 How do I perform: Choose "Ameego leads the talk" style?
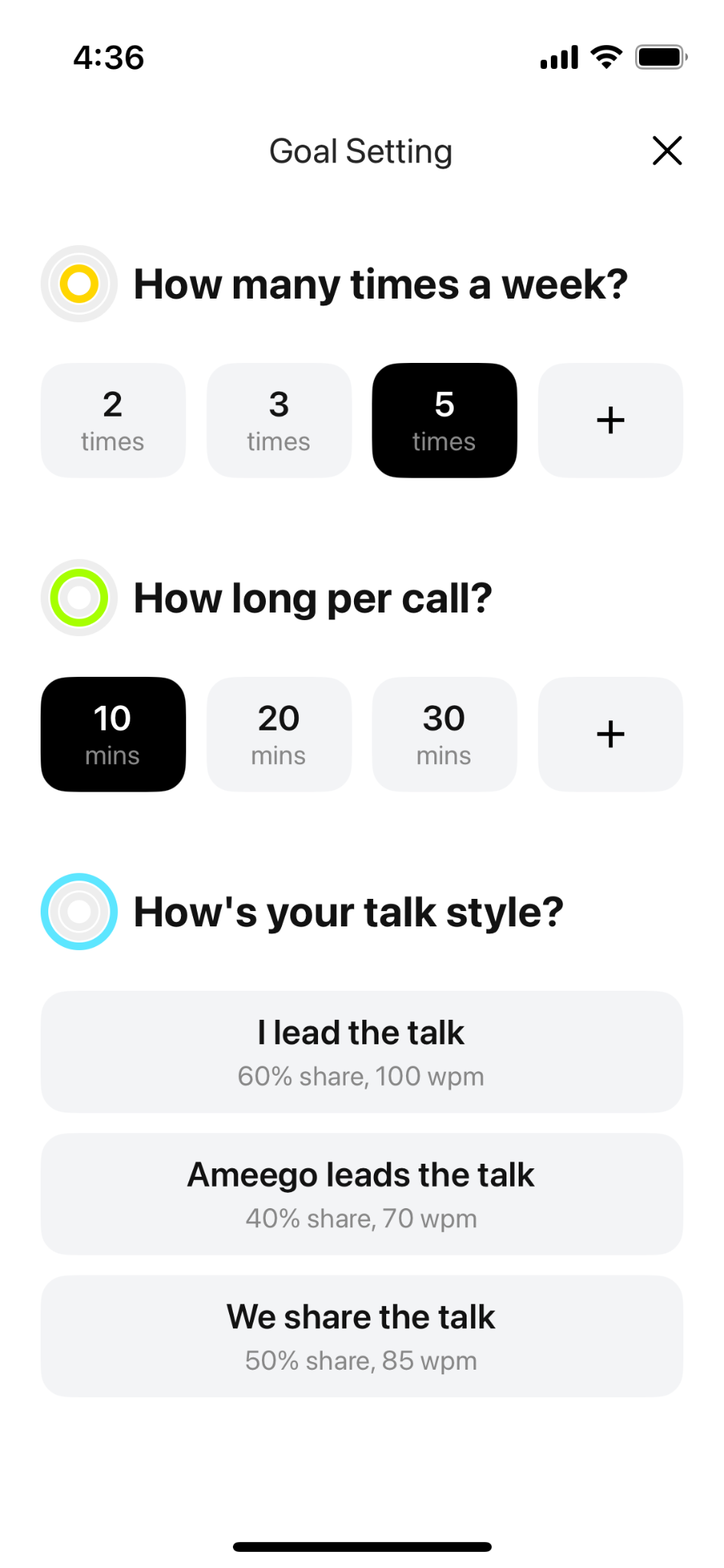point(362,1194)
